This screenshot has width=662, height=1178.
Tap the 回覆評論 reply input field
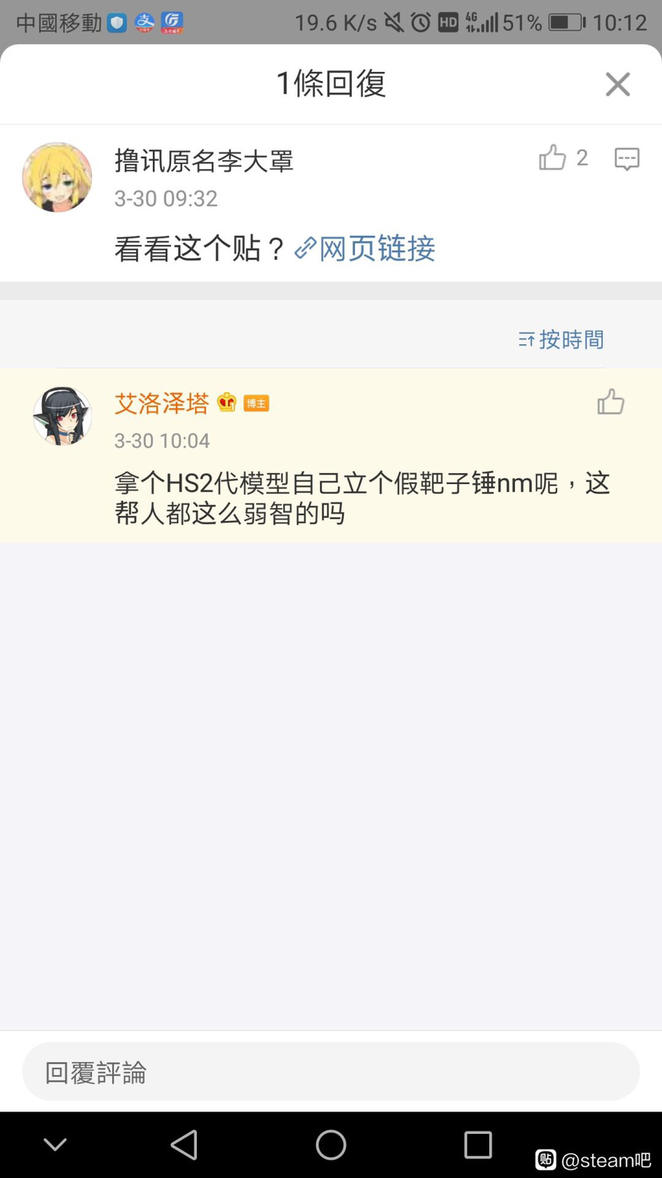330,1072
